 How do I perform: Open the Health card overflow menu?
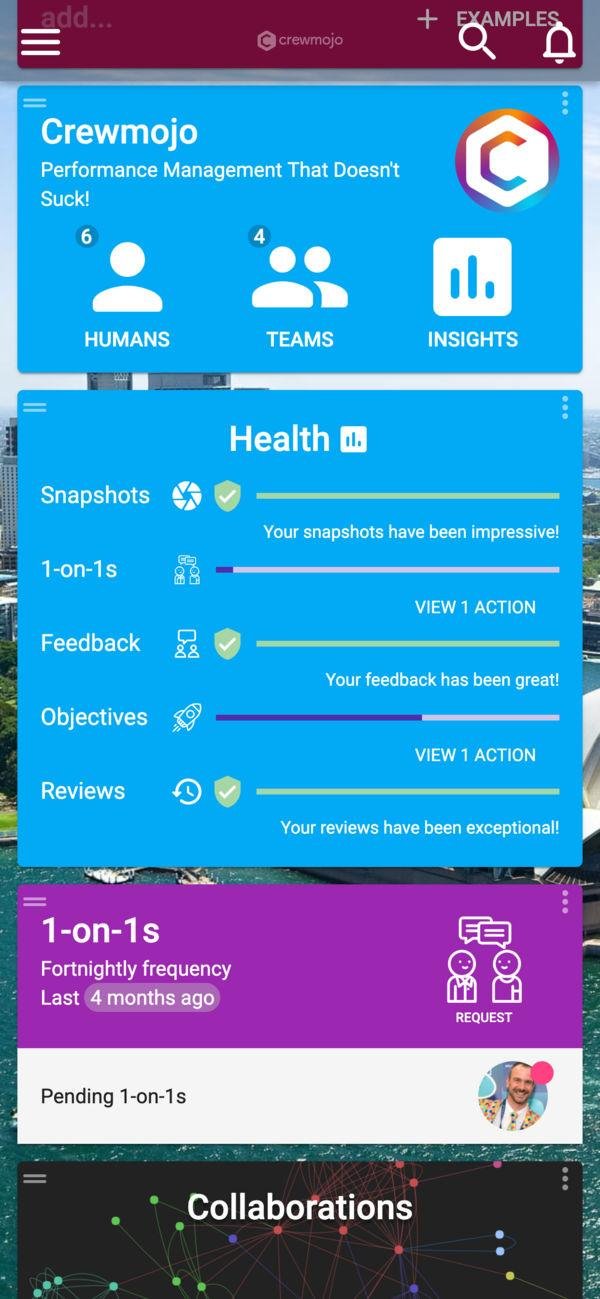(x=565, y=407)
